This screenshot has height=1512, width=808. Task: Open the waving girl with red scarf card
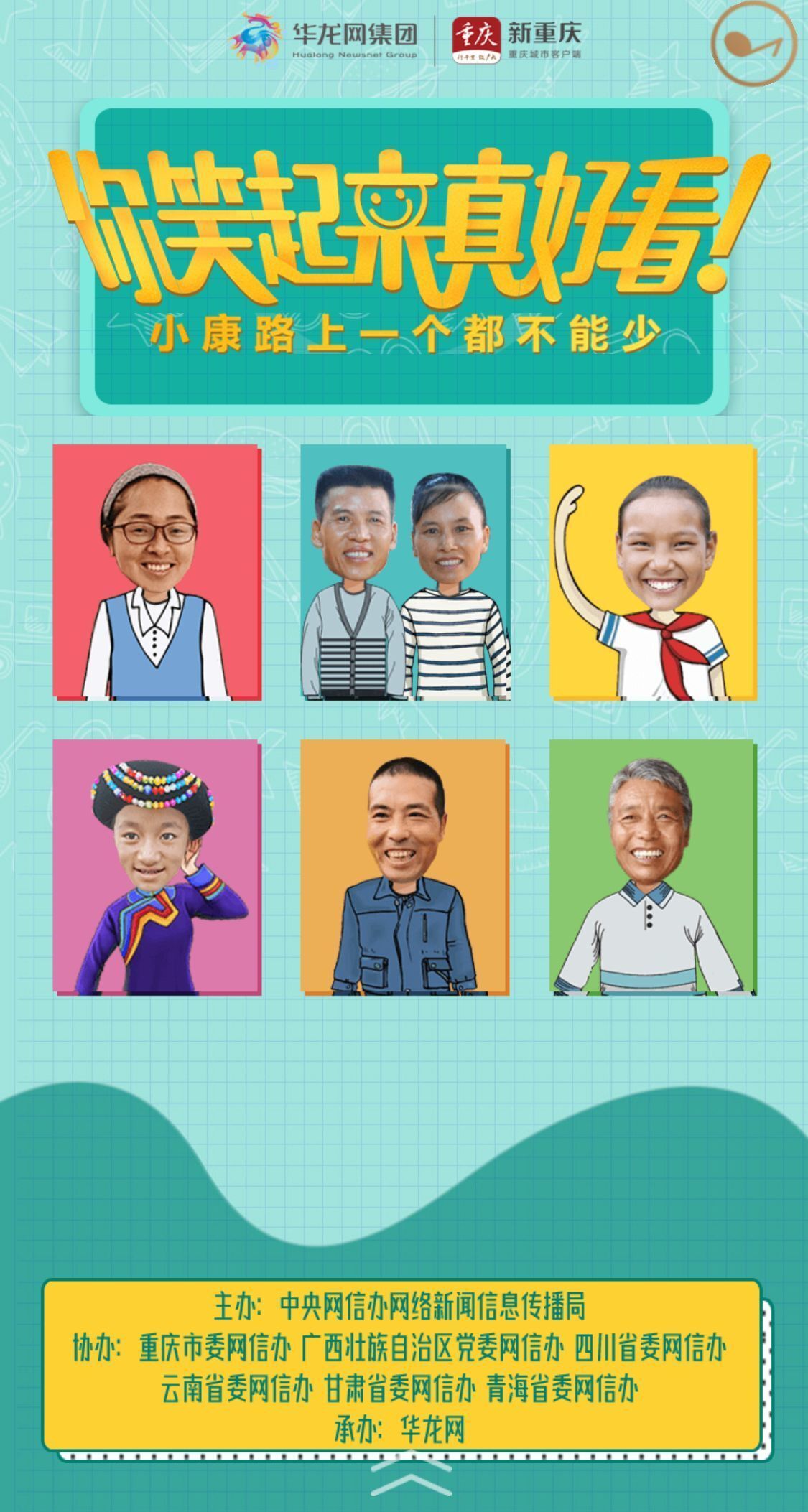point(653,572)
